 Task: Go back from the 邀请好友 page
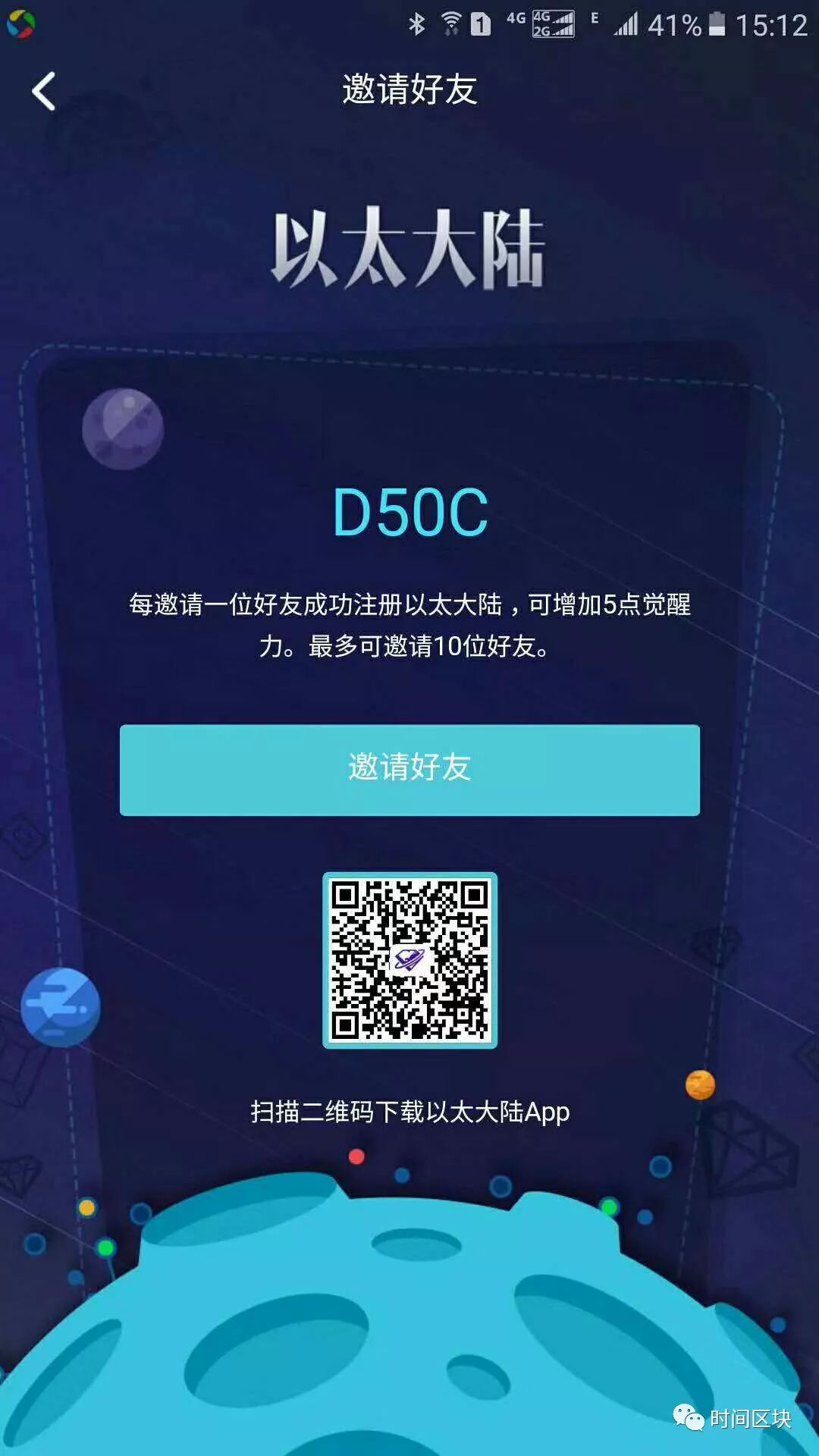click(x=44, y=92)
